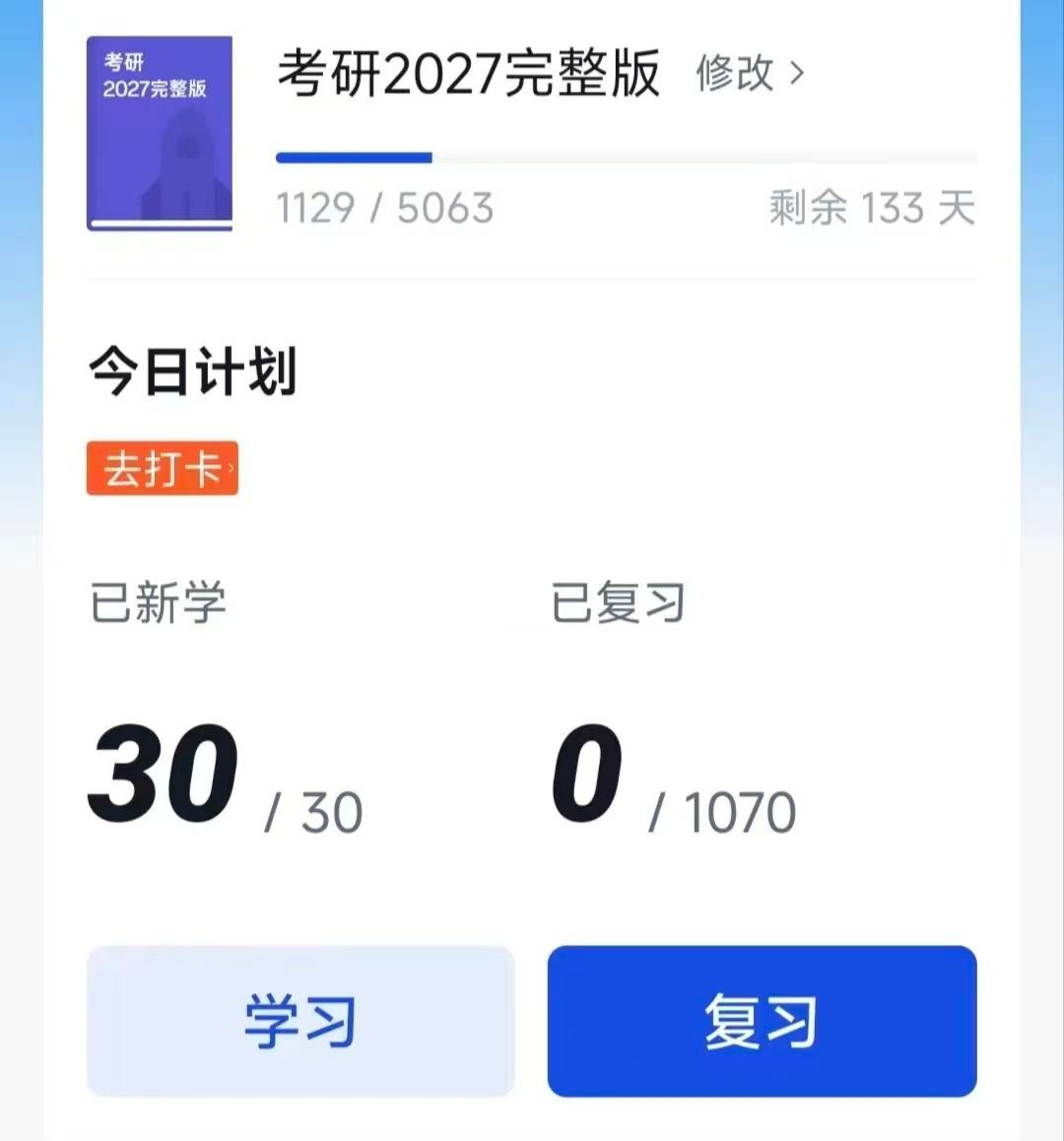Start learning with the 学习 button
Image resolution: width=1064 pixels, height=1141 pixels.
pos(300,1021)
